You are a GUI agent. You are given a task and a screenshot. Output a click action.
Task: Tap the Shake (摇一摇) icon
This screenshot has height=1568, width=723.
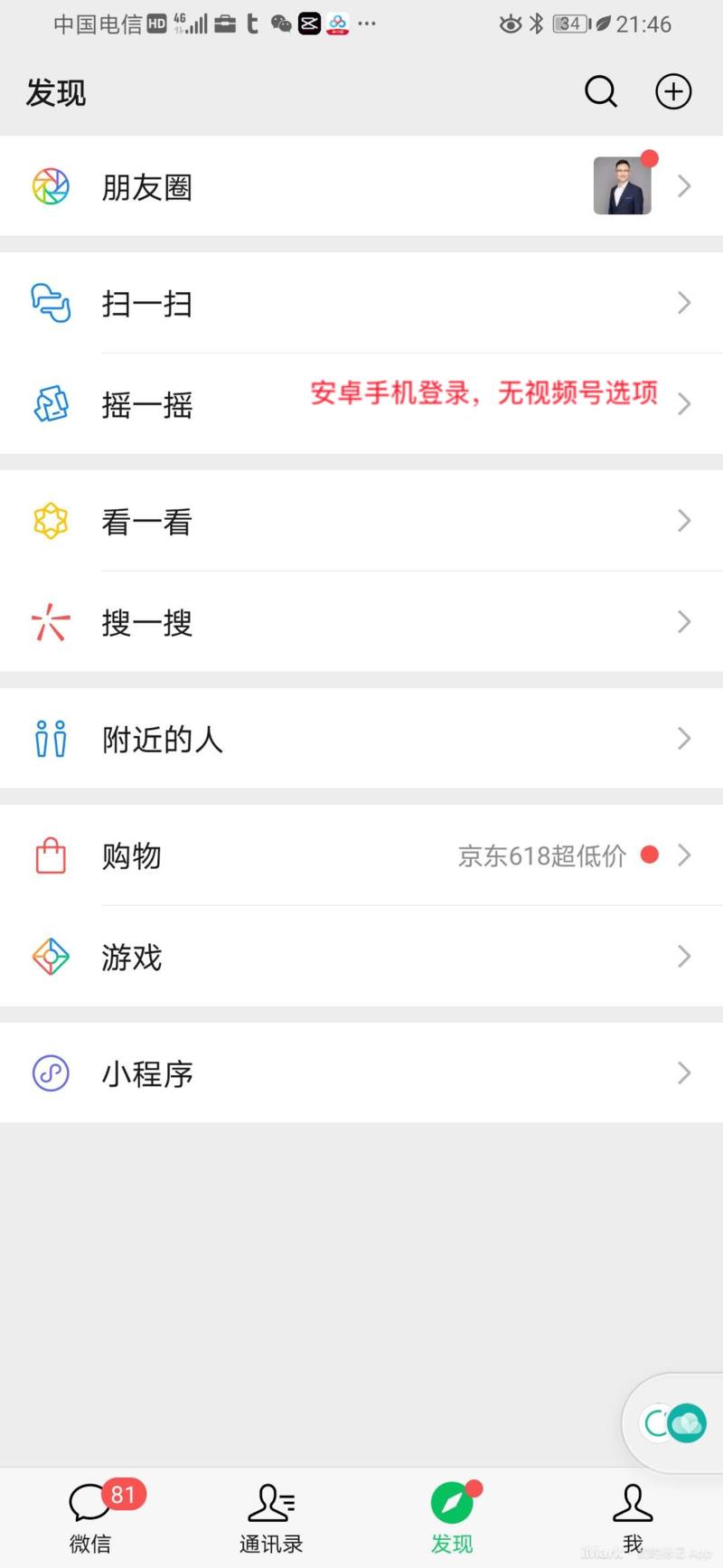[51, 404]
